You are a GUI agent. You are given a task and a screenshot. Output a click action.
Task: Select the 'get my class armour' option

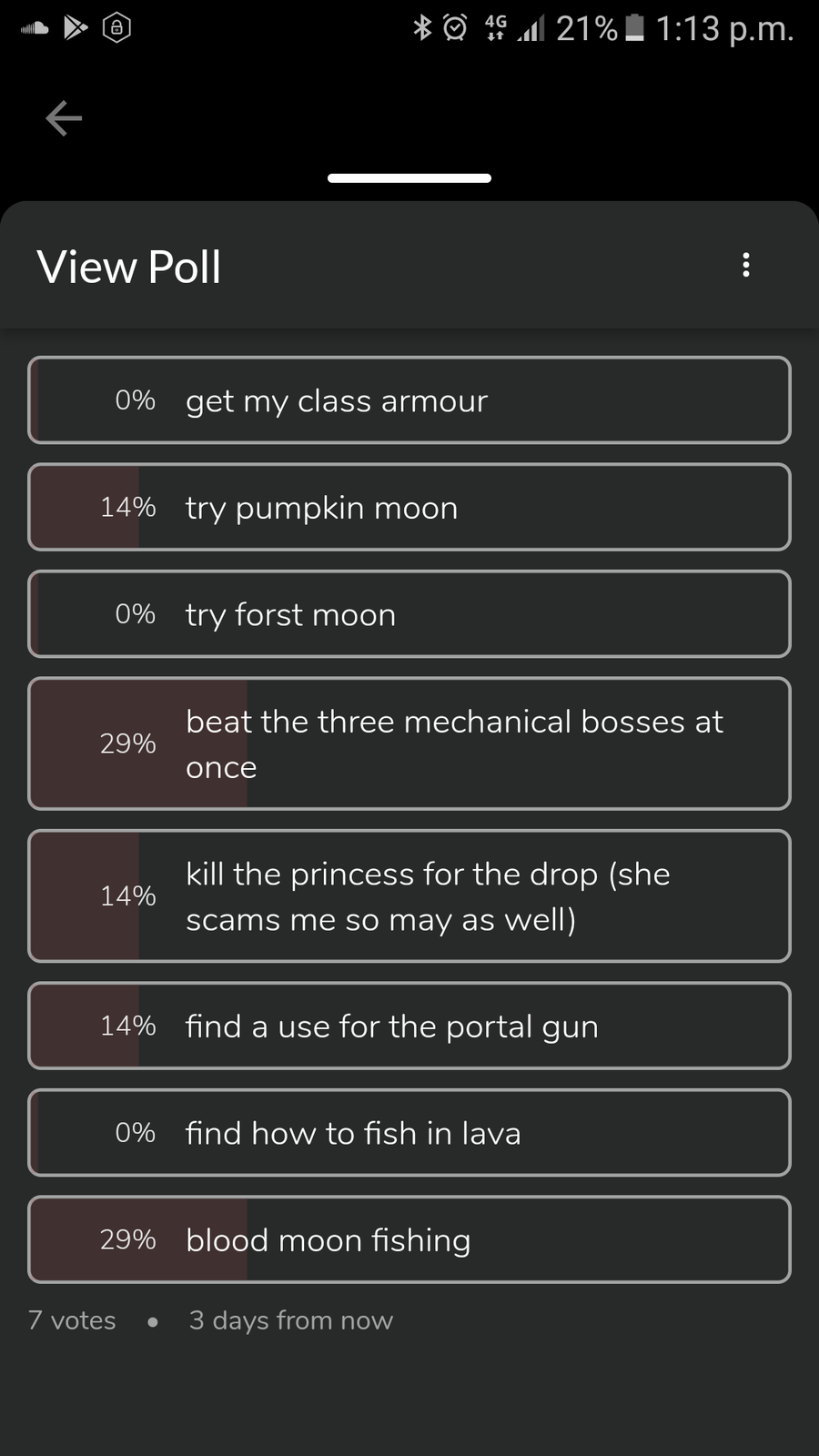pos(409,400)
